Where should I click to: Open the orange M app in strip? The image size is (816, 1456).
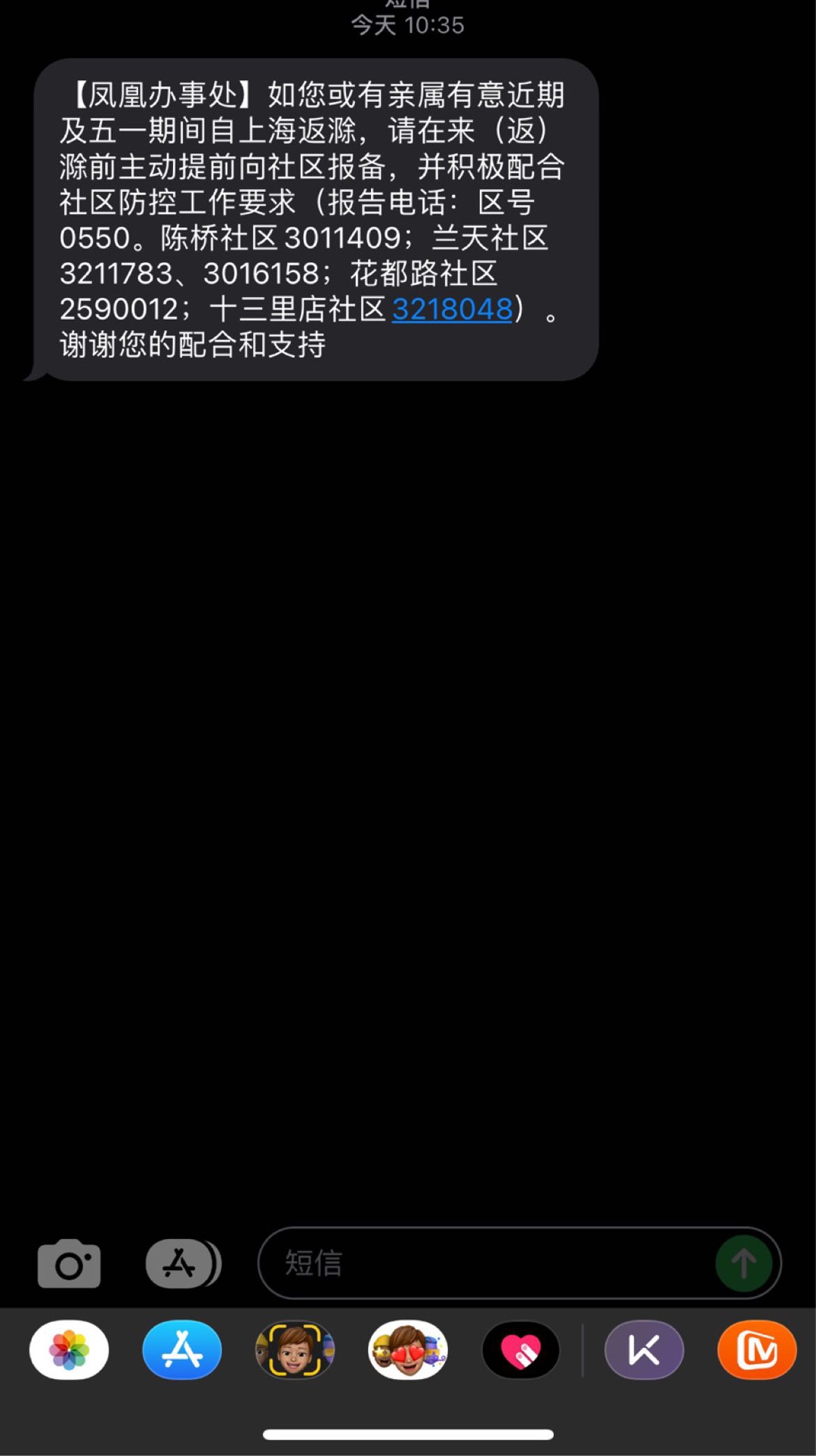[x=756, y=1350]
